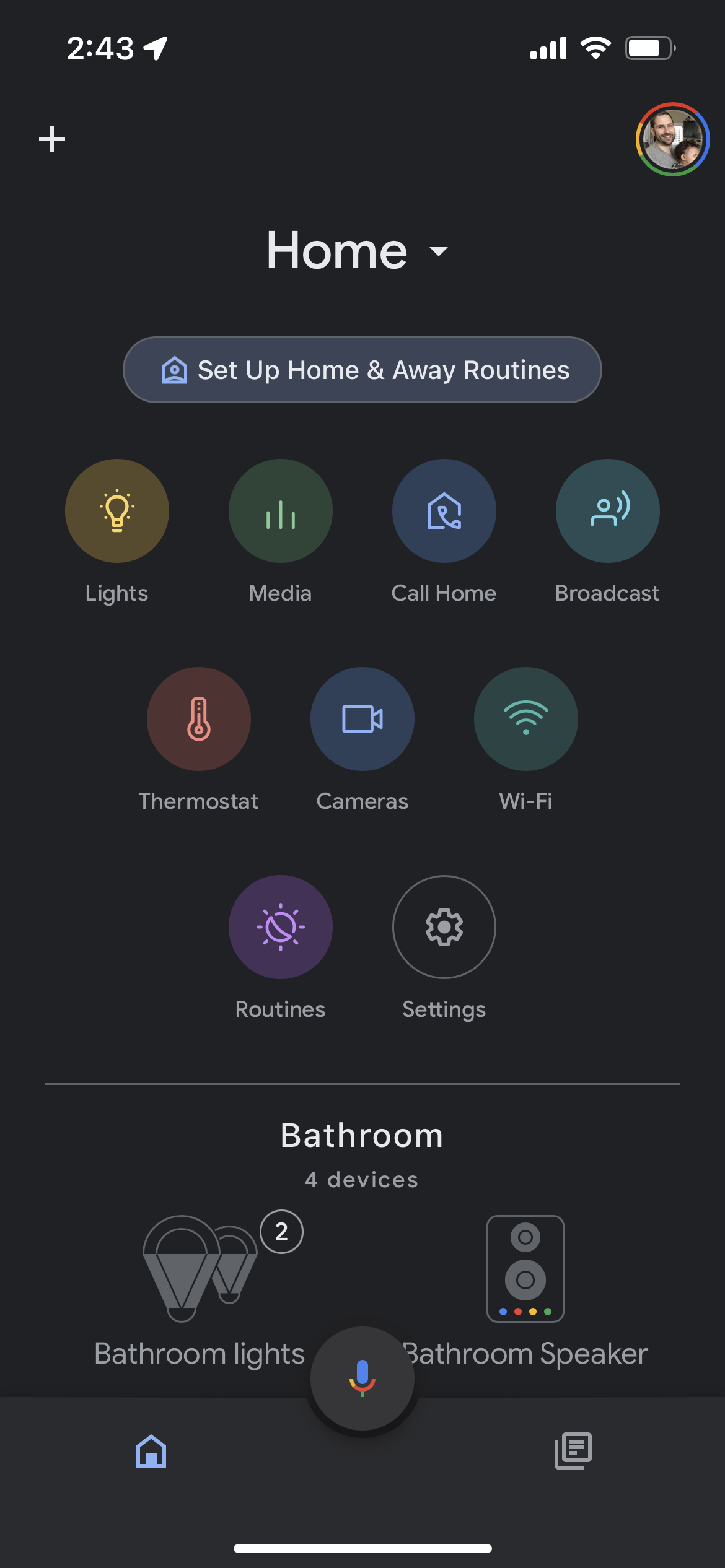
Task: Switch to the Feed tab
Action: click(x=573, y=1451)
